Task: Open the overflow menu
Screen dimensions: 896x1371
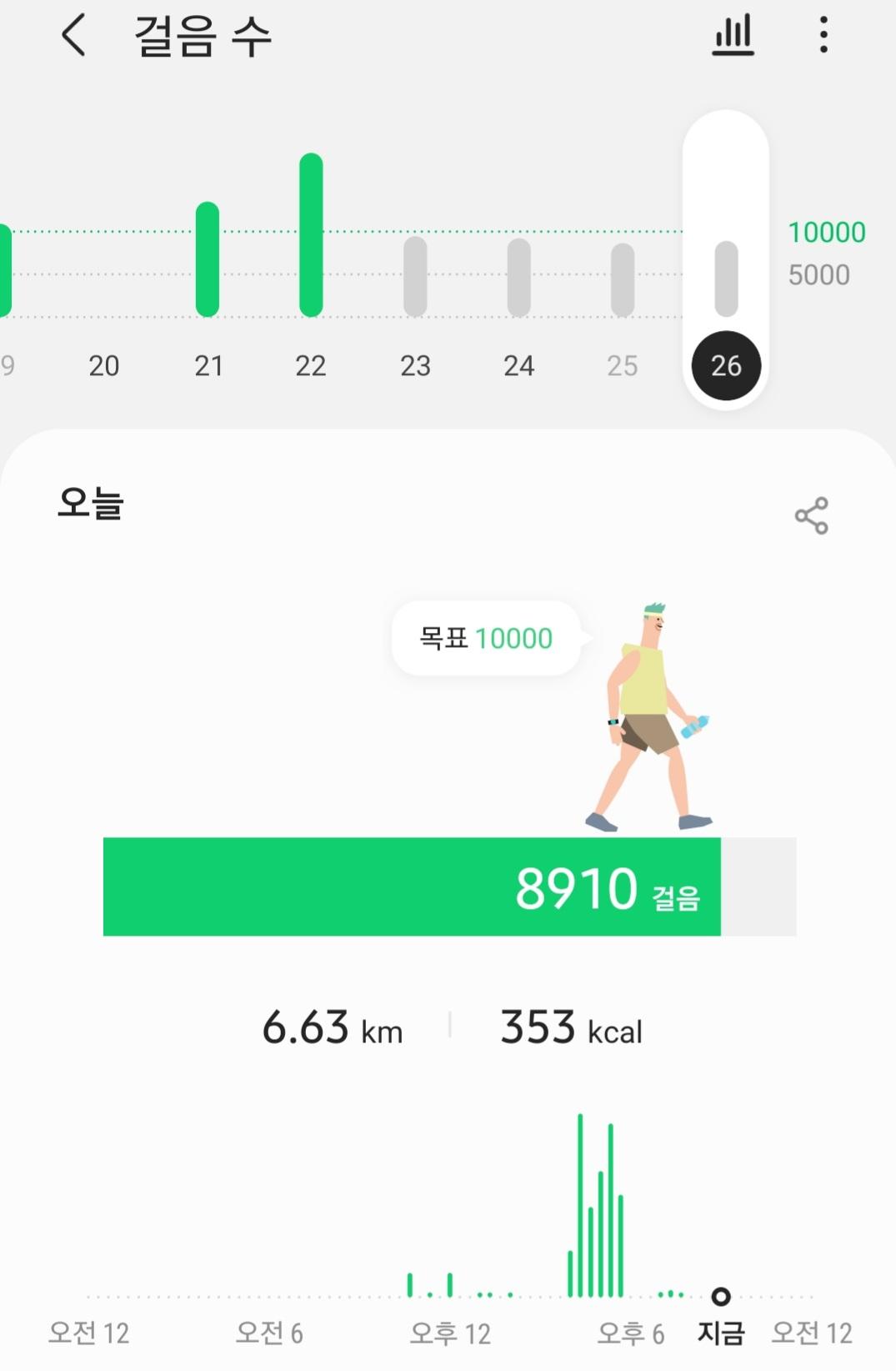Action: (823, 36)
